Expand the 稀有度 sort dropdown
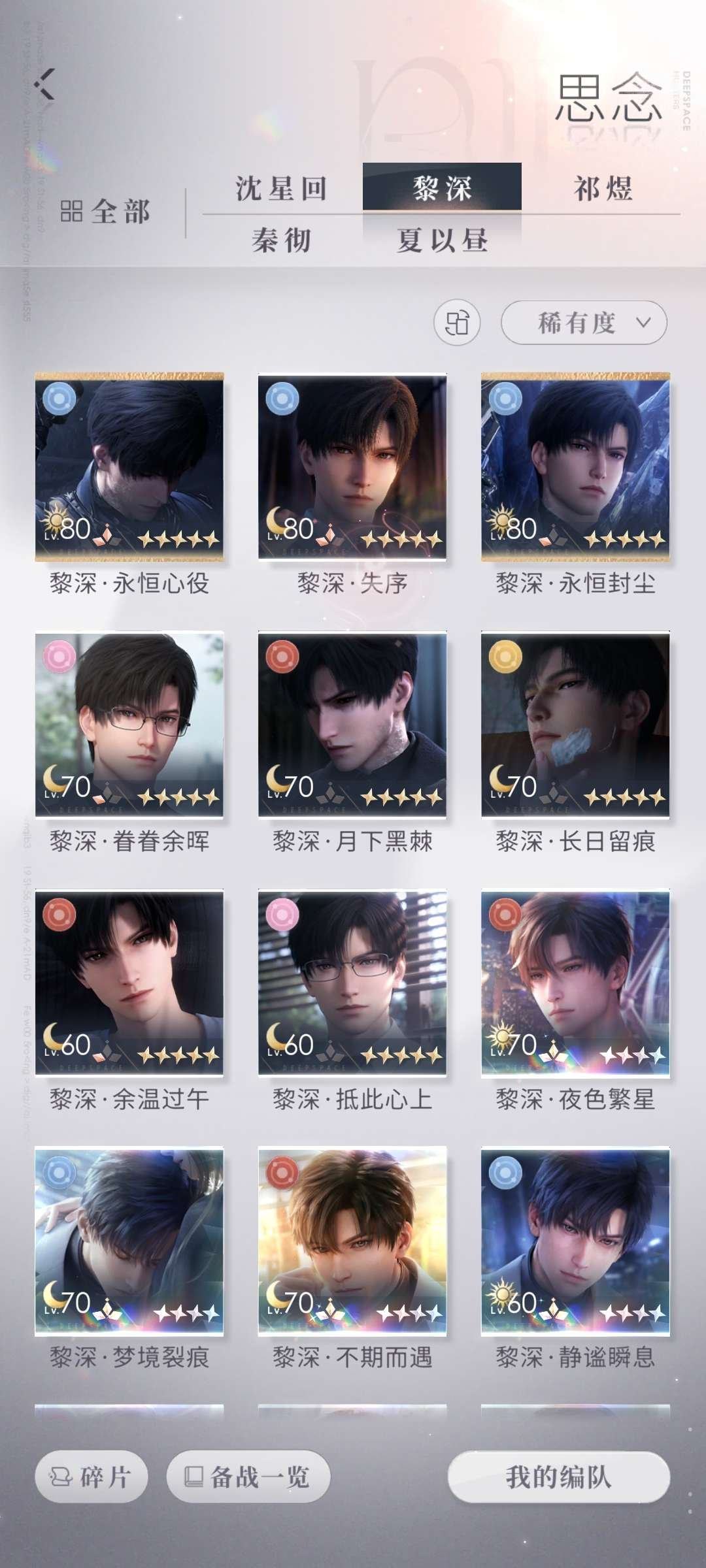This screenshot has width=706, height=1568. coord(584,322)
